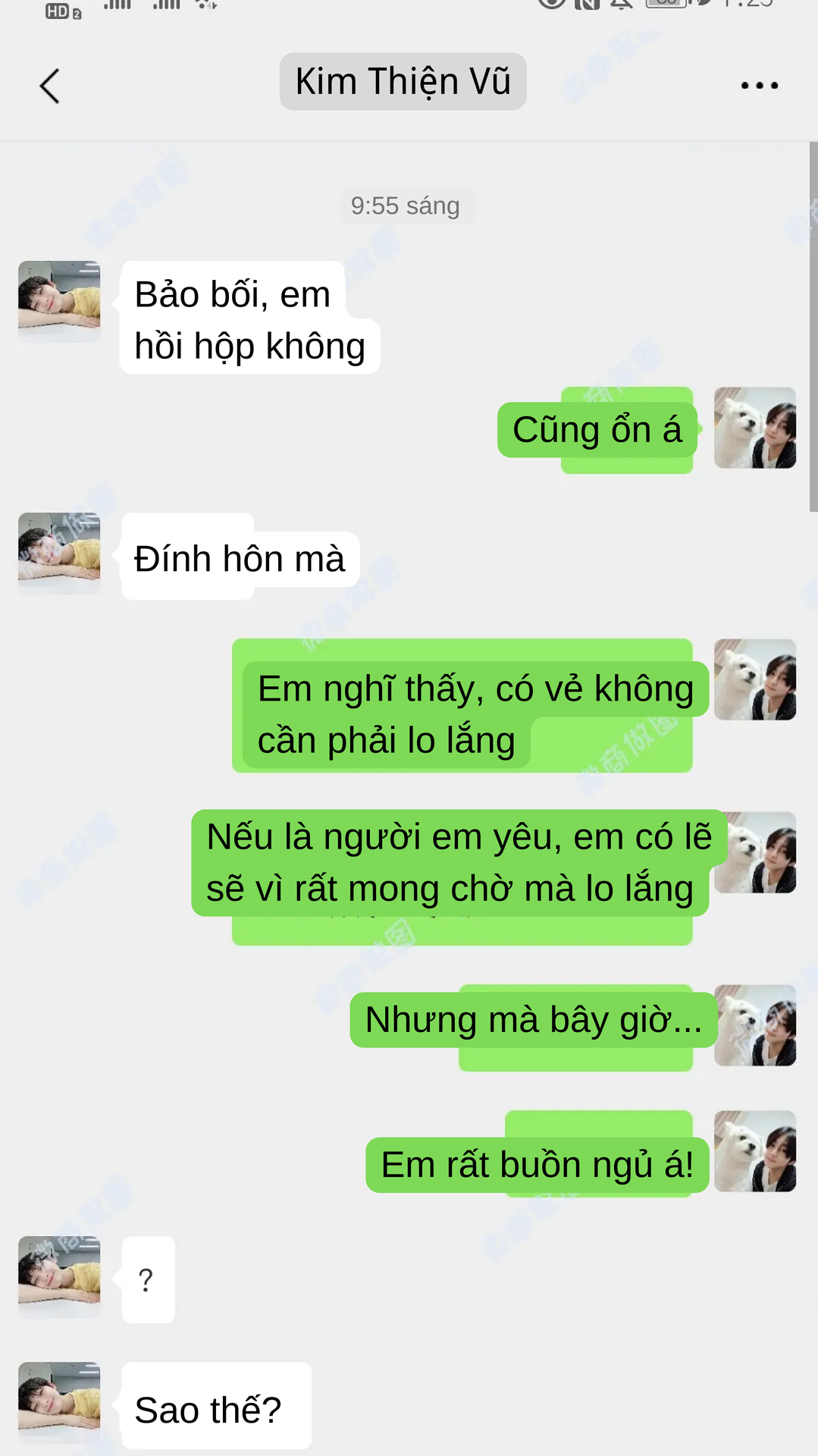This screenshot has height=1456, width=818.
Task: Tap own avatar next to "Cũng ổn á"
Action: [x=755, y=428]
